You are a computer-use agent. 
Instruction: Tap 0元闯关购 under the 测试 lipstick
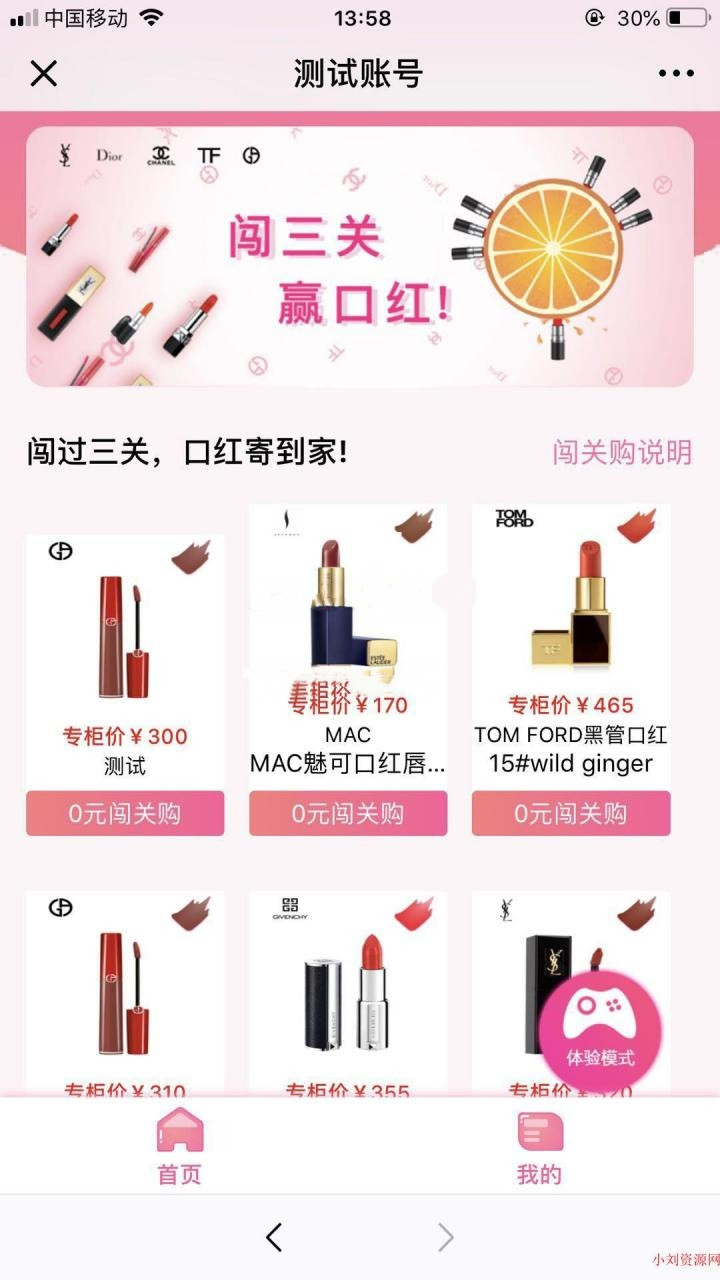point(125,813)
